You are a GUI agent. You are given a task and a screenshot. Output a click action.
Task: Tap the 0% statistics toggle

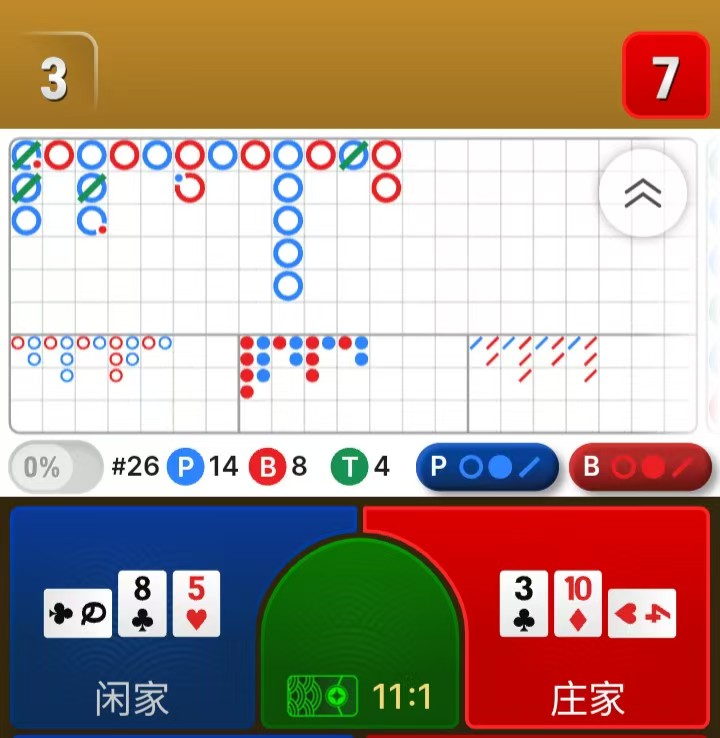point(54,467)
